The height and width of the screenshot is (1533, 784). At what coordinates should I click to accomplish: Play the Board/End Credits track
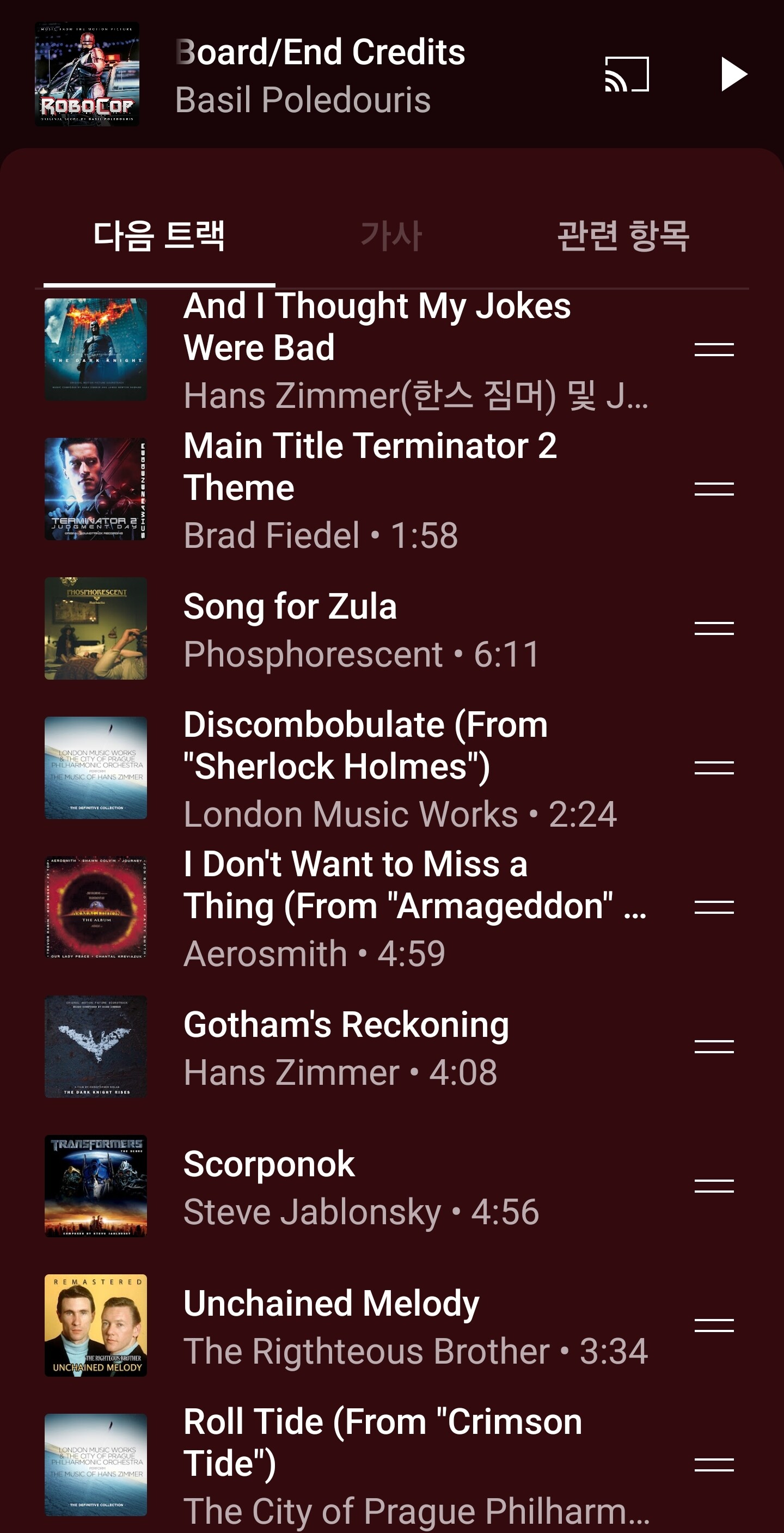click(x=733, y=75)
